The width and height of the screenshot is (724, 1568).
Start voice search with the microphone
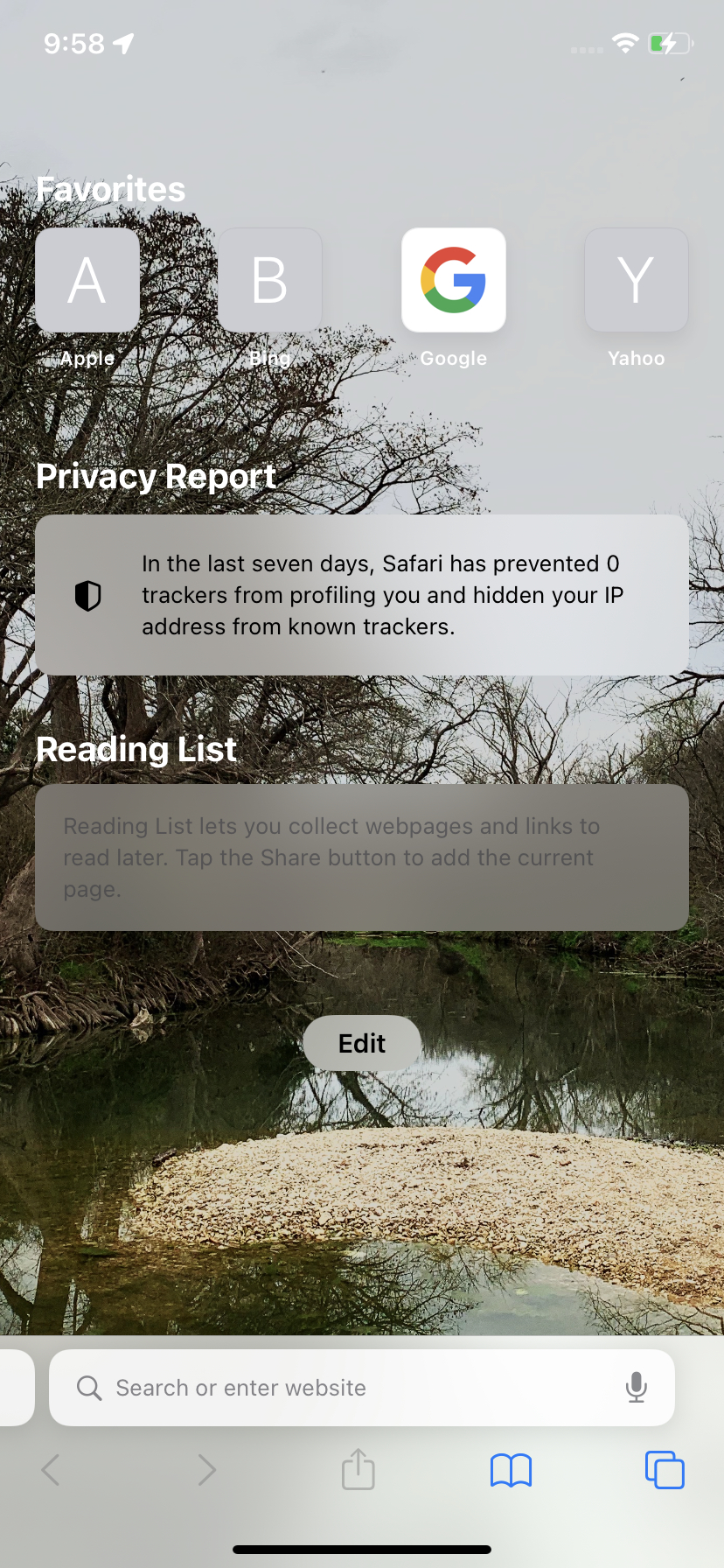pyautogui.click(x=637, y=1388)
